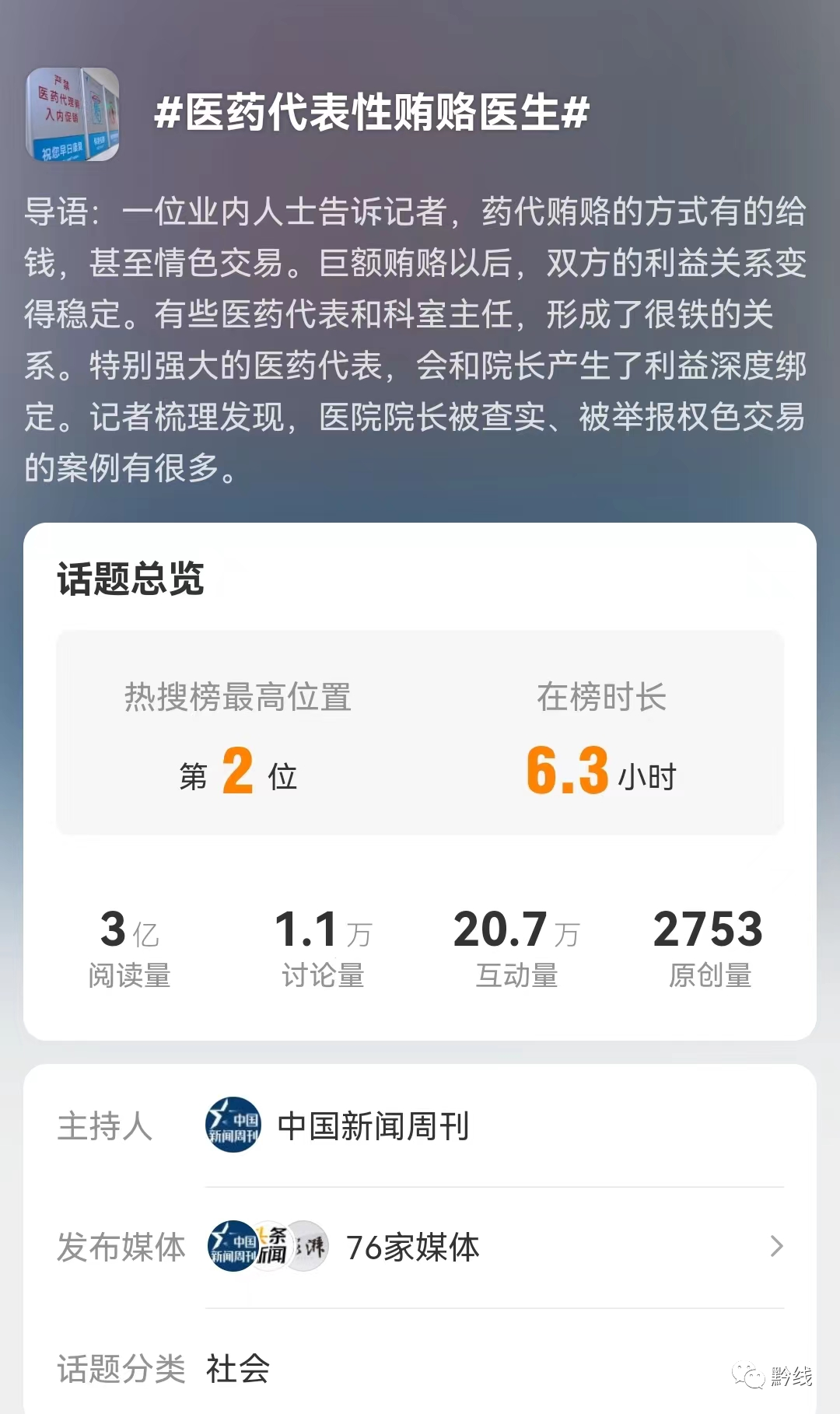Open the 发布媒体 media list row
Viewport: 840px width, 1414px height.
tap(420, 1248)
